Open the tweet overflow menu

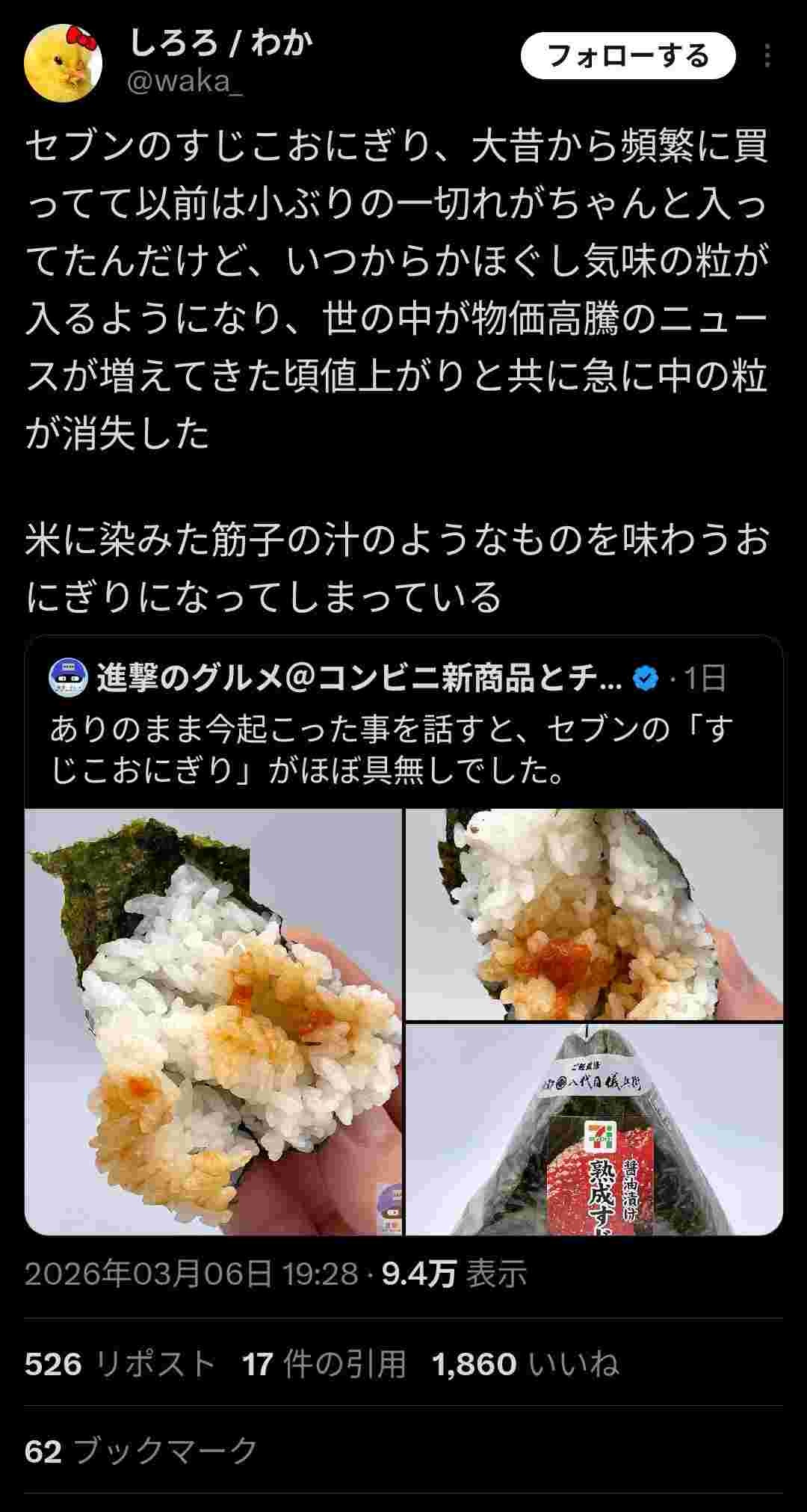coord(767,56)
